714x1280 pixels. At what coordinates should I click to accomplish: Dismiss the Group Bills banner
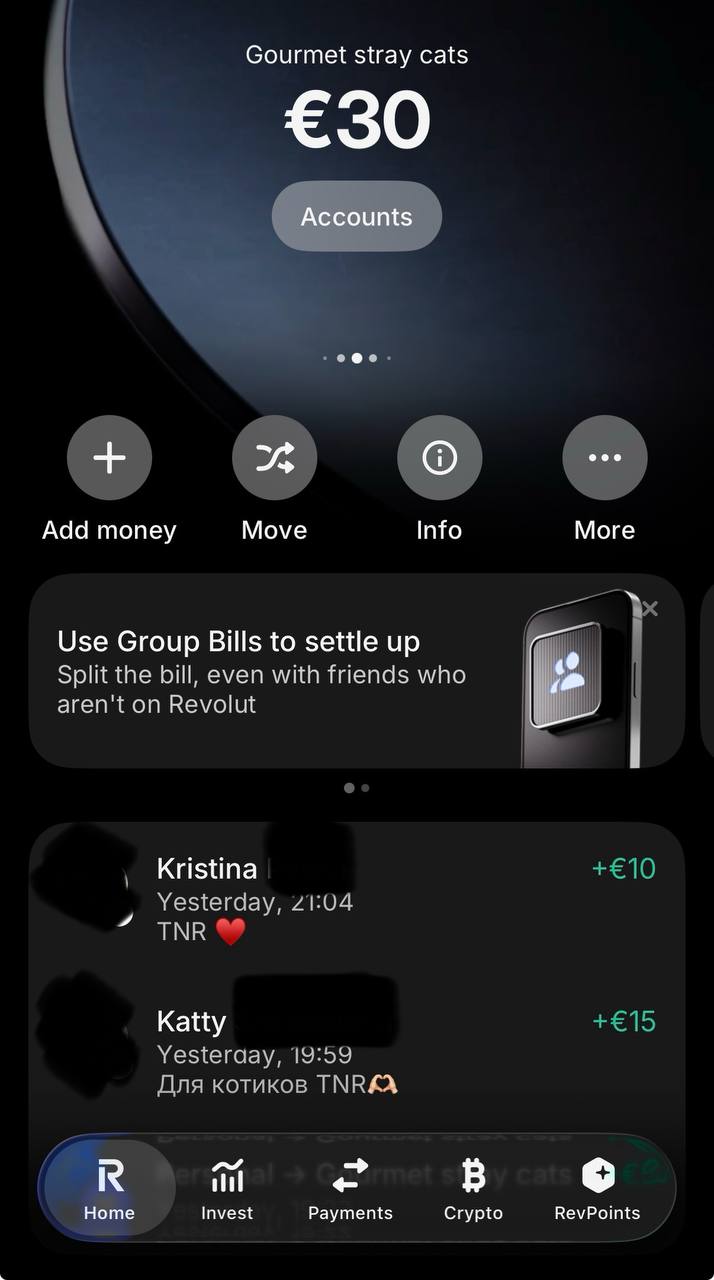650,608
